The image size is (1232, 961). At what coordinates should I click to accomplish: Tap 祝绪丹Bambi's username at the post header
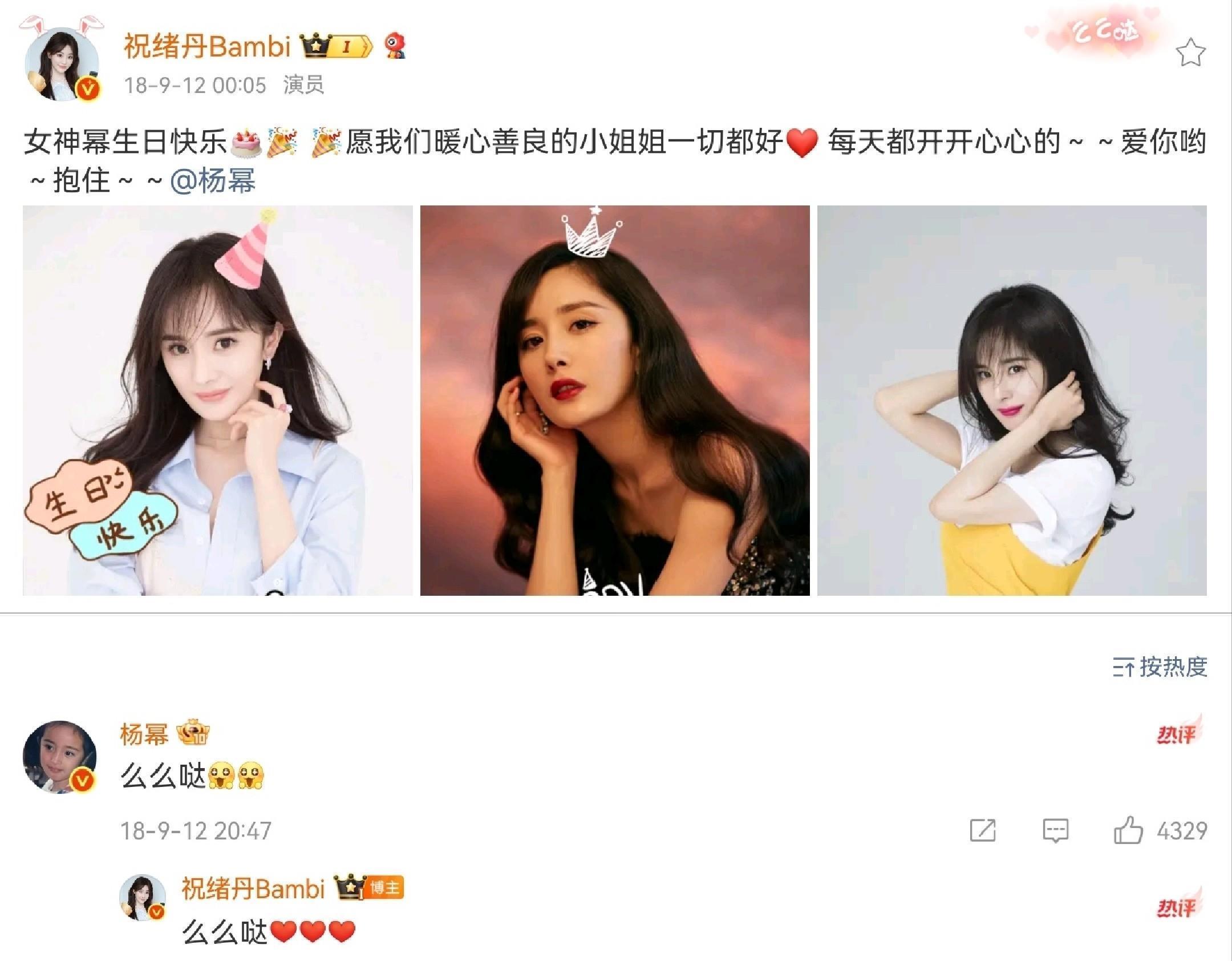(207, 46)
